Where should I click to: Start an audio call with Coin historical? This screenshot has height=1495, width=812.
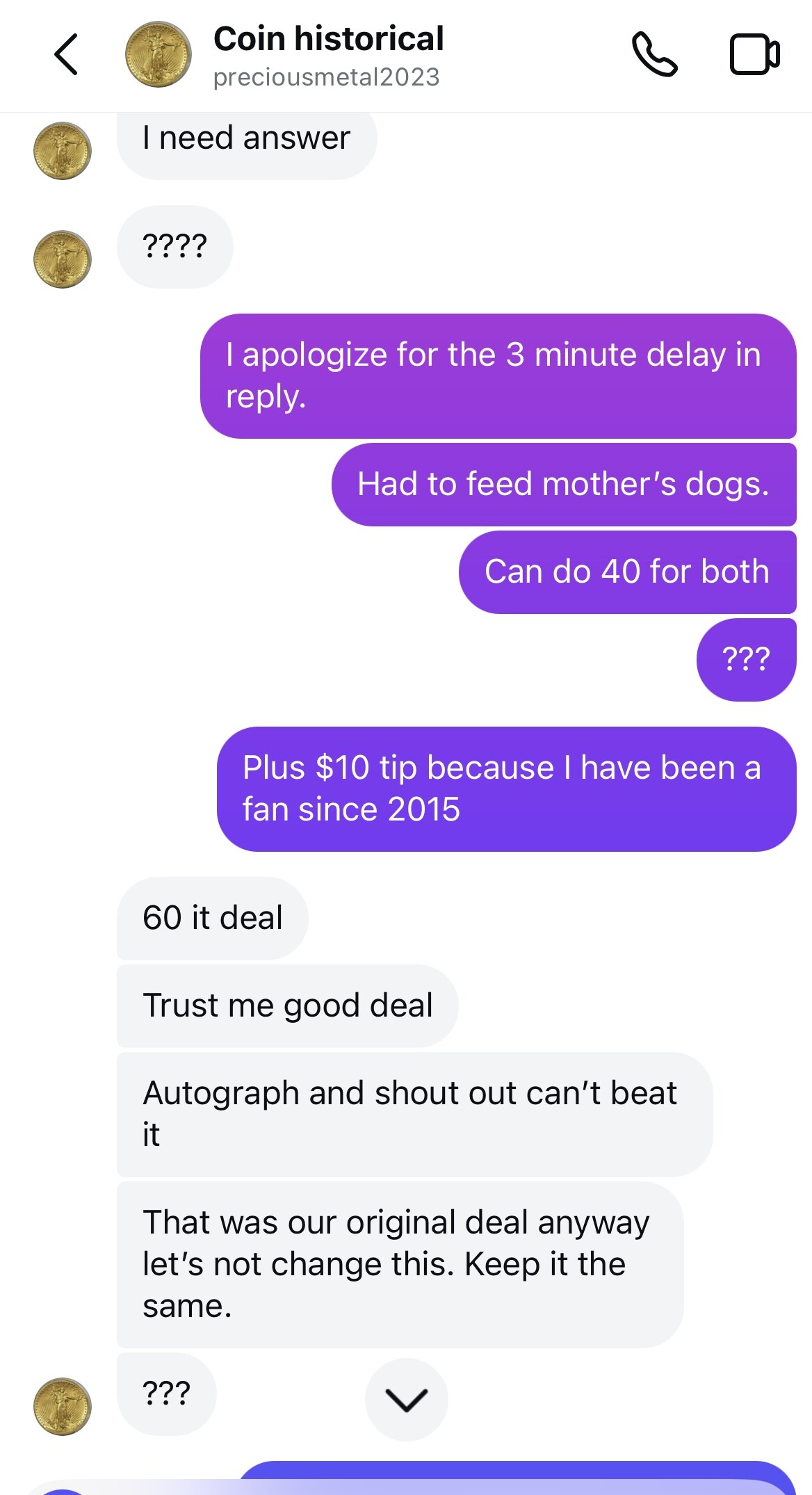654,54
